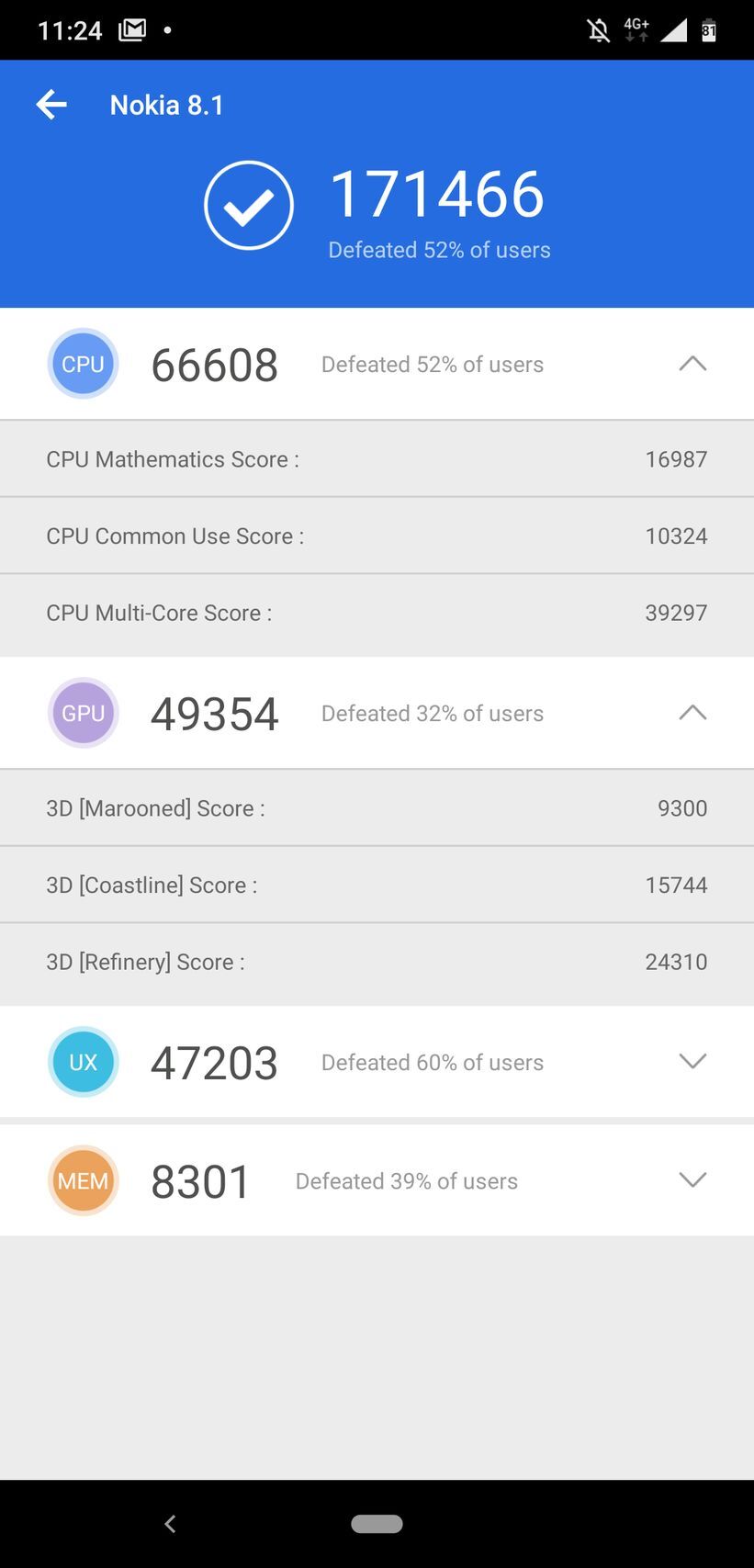Viewport: 754px width, 1568px height.
Task: Click the UX category icon
Action: coord(83,1061)
